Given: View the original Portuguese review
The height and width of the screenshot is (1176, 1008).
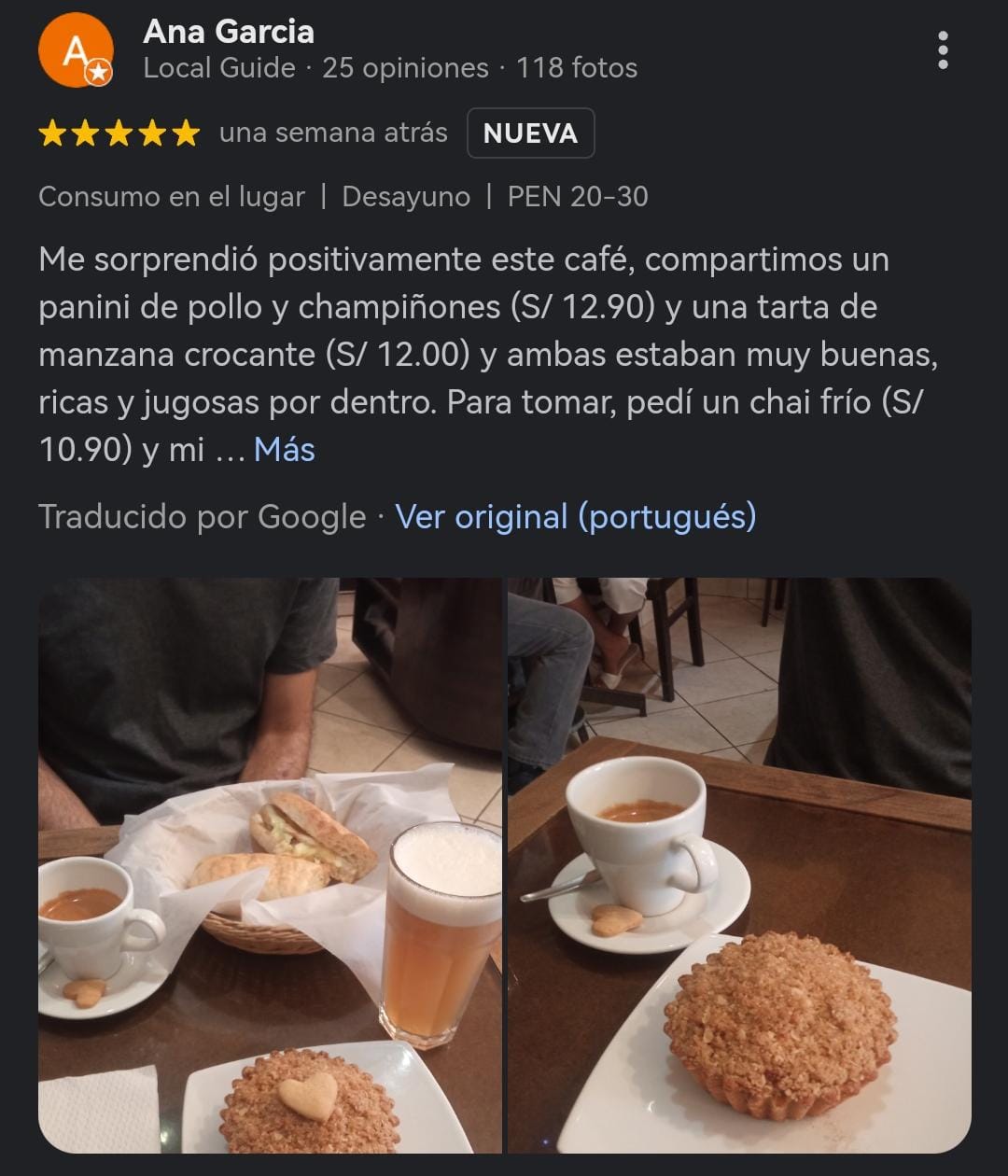Looking at the screenshot, I should pos(575,516).
